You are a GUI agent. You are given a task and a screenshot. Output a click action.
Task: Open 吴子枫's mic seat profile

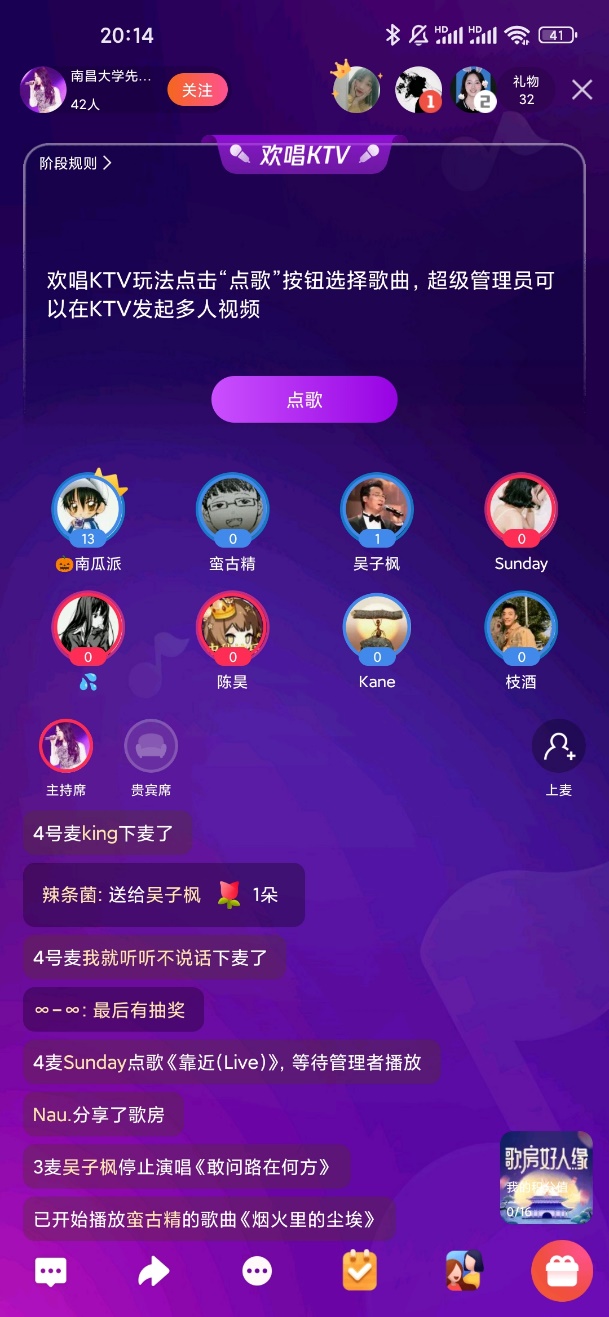point(376,510)
